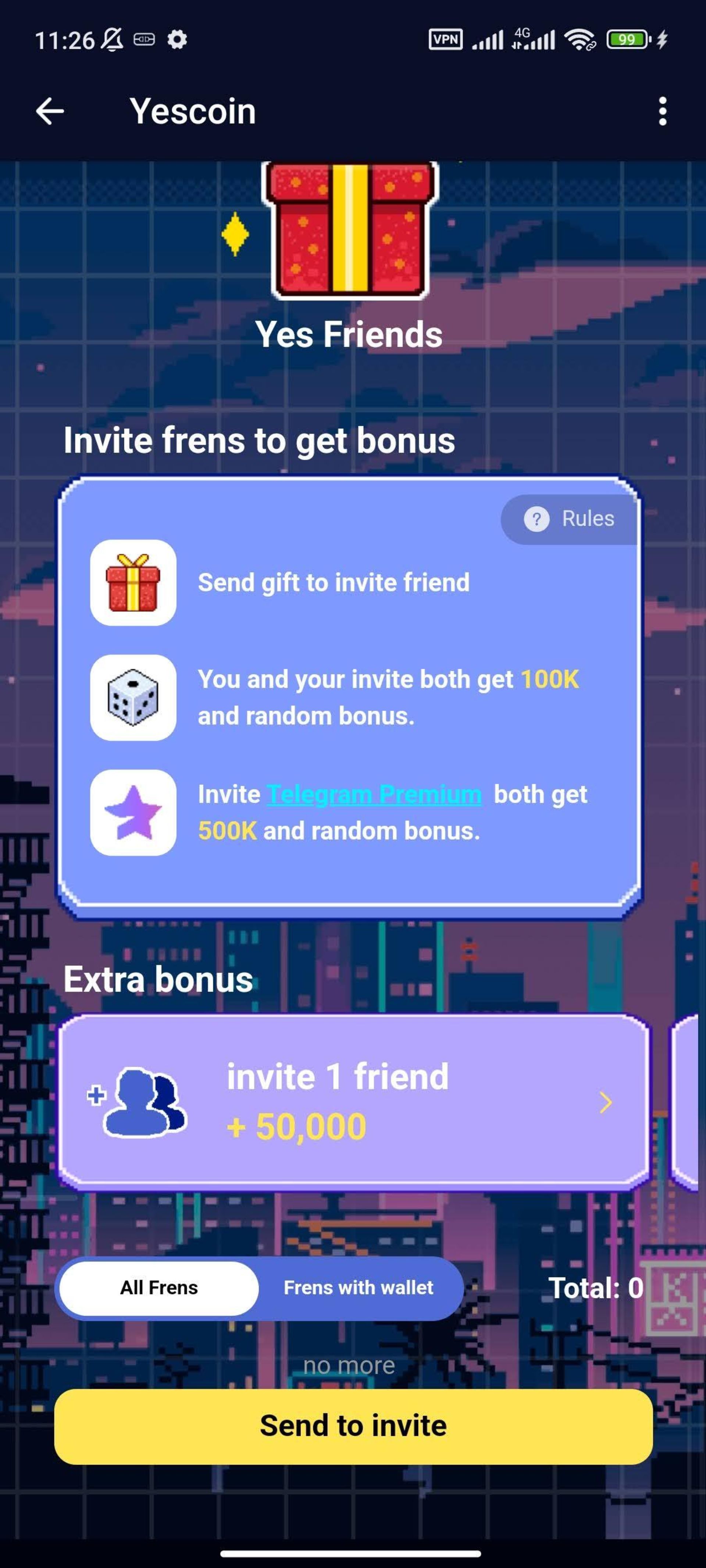706x1568 pixels.
Task: Go back from Yescoin
Action: point(50,111)
